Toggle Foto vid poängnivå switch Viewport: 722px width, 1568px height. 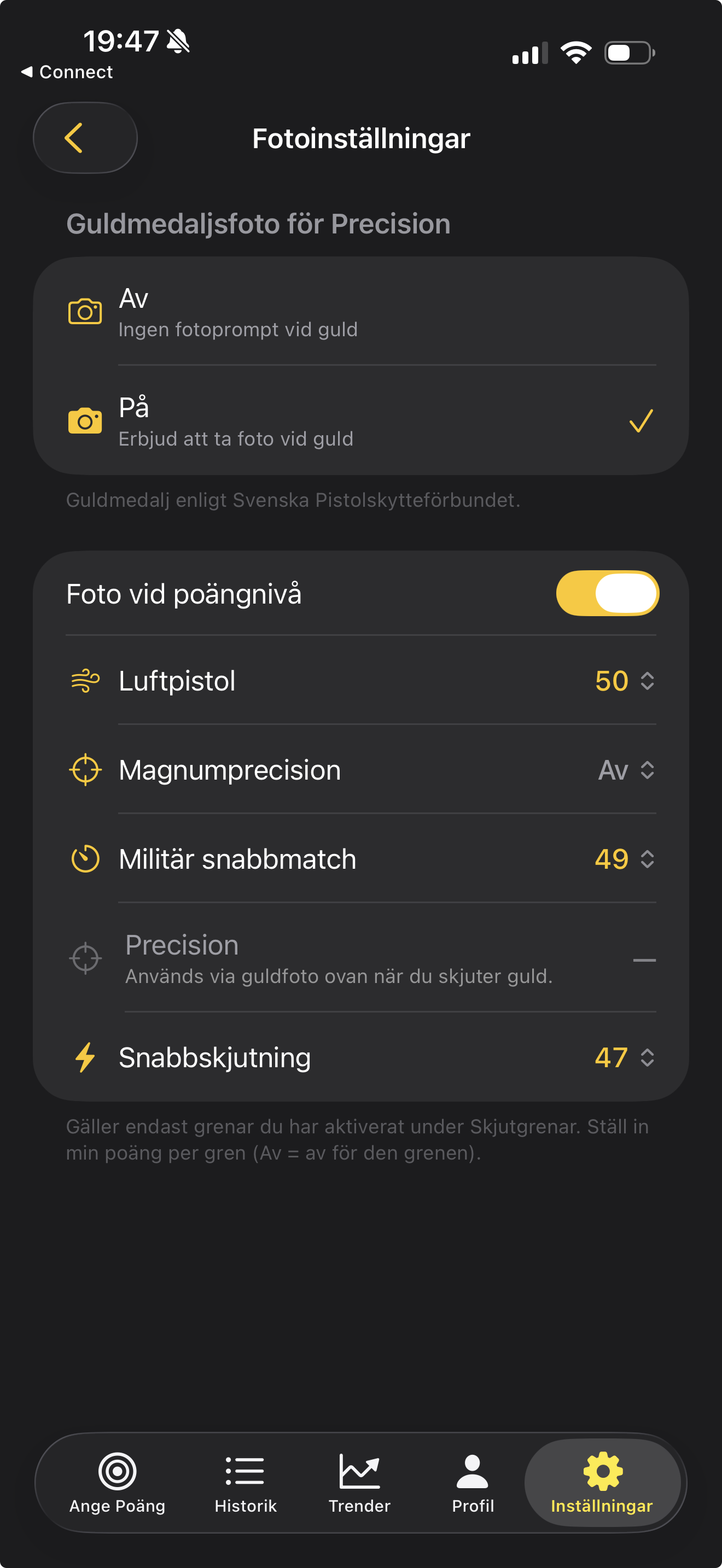tap(607, 594)
